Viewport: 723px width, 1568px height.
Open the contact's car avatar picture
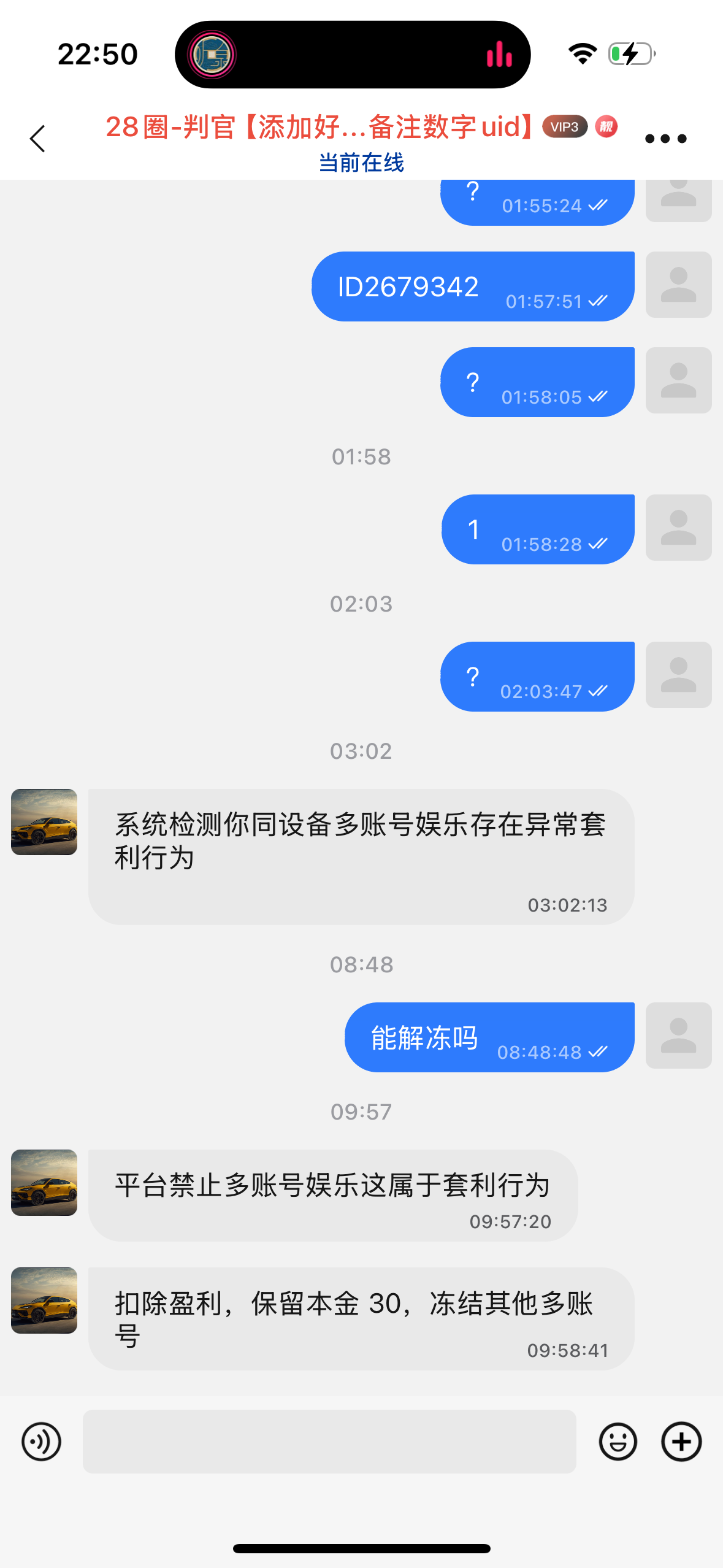[43, 823]
